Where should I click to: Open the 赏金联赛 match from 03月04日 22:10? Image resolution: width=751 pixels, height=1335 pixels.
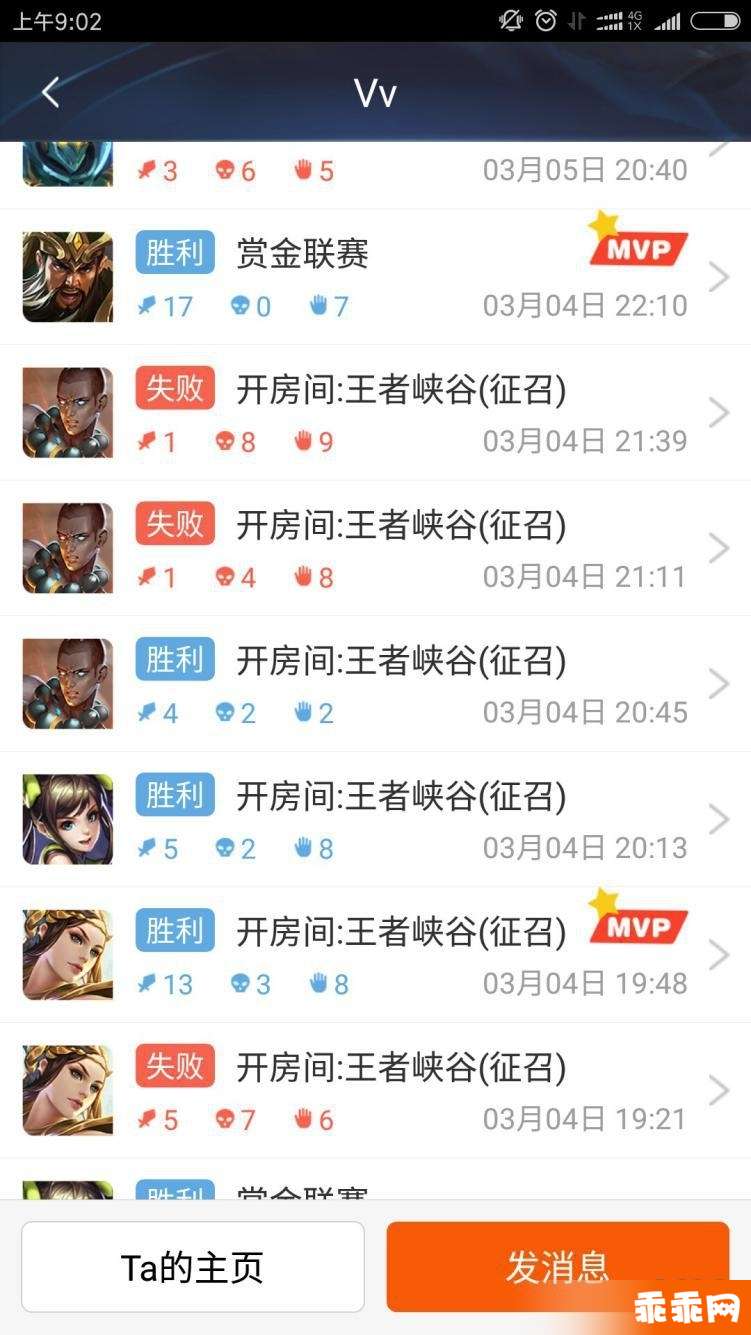(x=375, y=277)
